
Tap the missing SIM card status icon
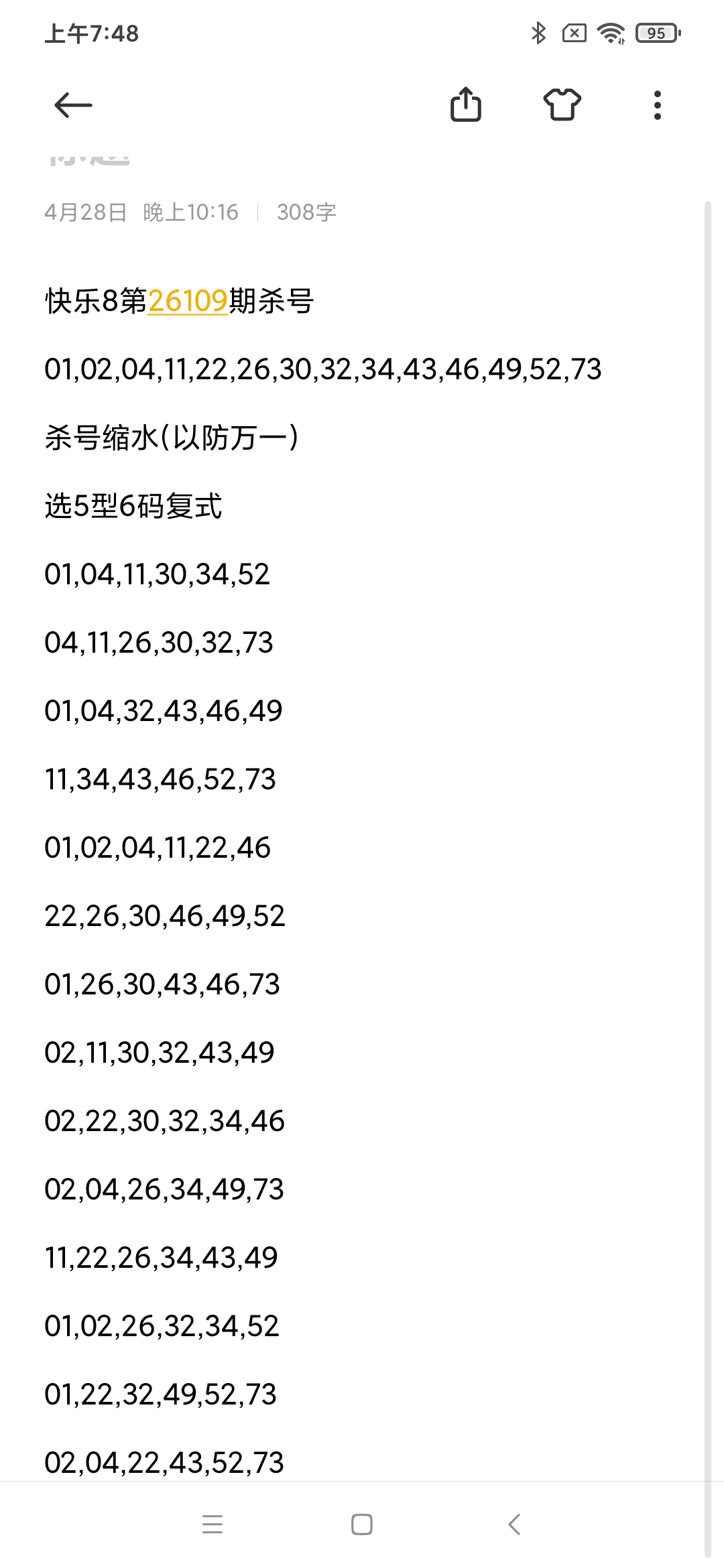click(x=574, y=33)
